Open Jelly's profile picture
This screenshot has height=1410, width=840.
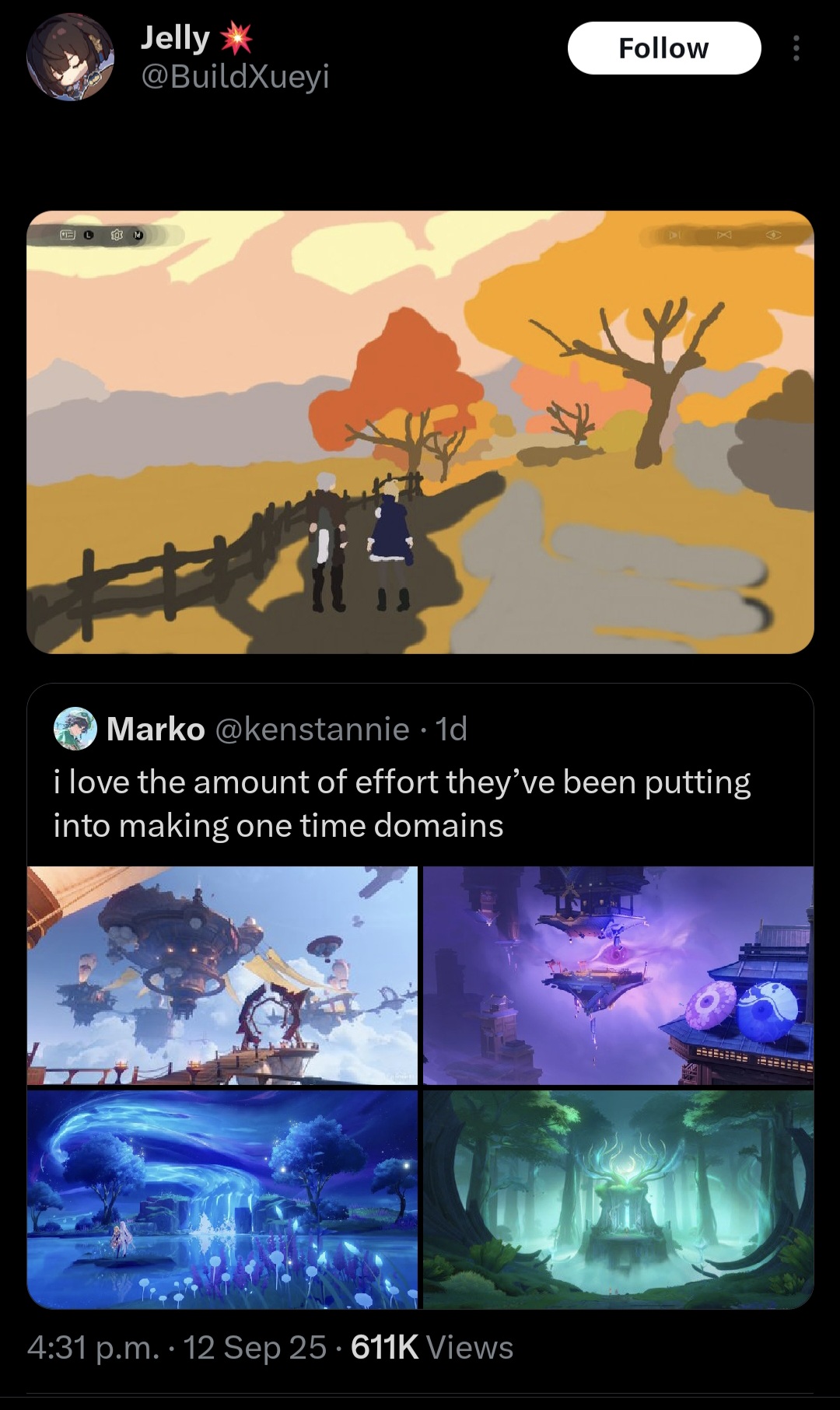(70, 57)
